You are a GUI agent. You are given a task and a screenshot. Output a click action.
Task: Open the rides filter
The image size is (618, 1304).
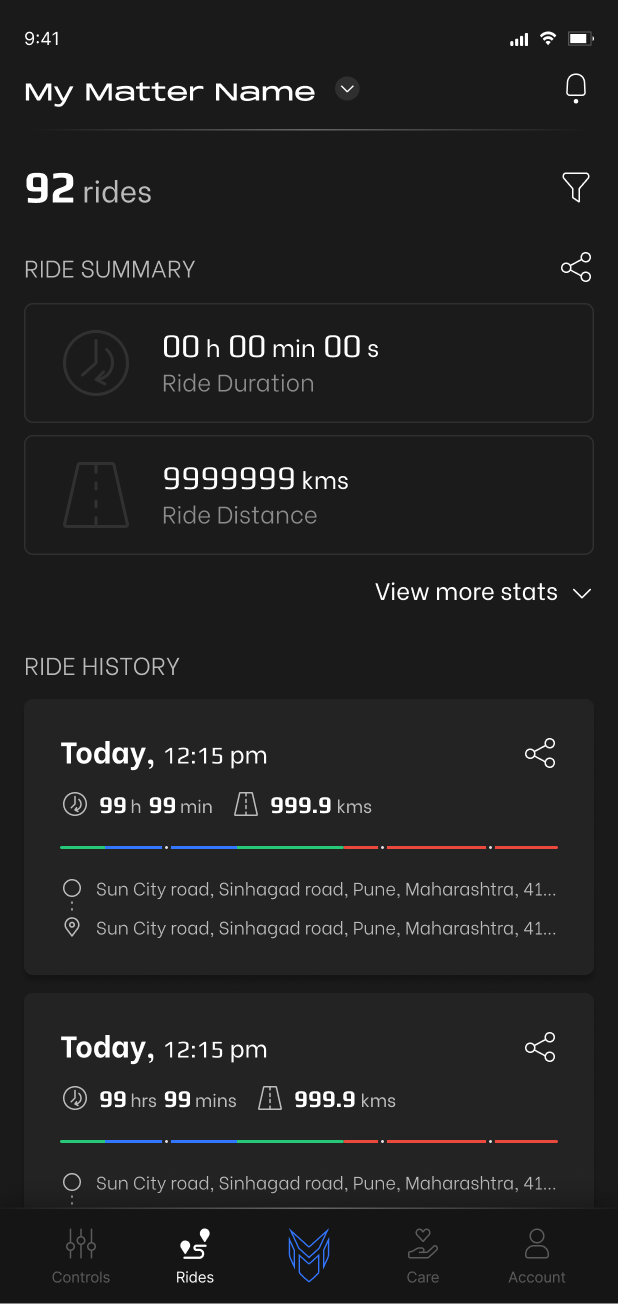pyautogui.click(x=575, y=187)
